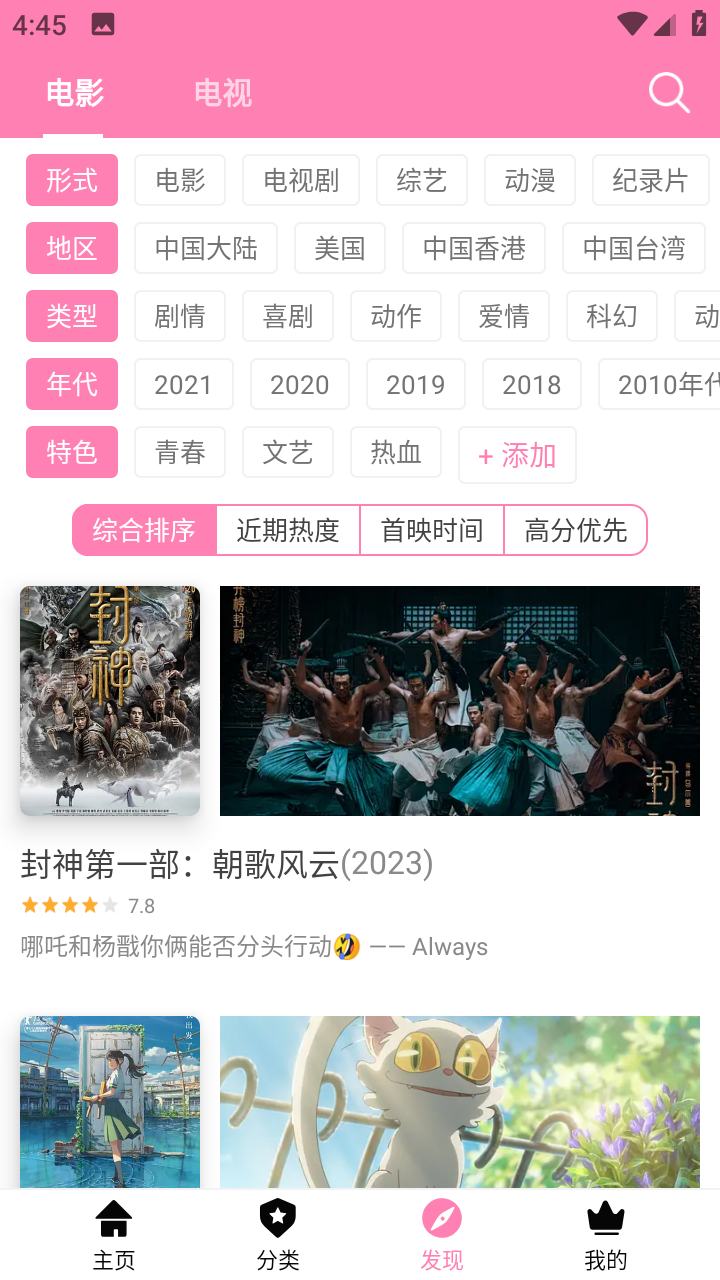The height and width of the screenshot is (1280, 720).
Task: Switch to the 电视 tab at the top
Action: click(x=223, y=93)
